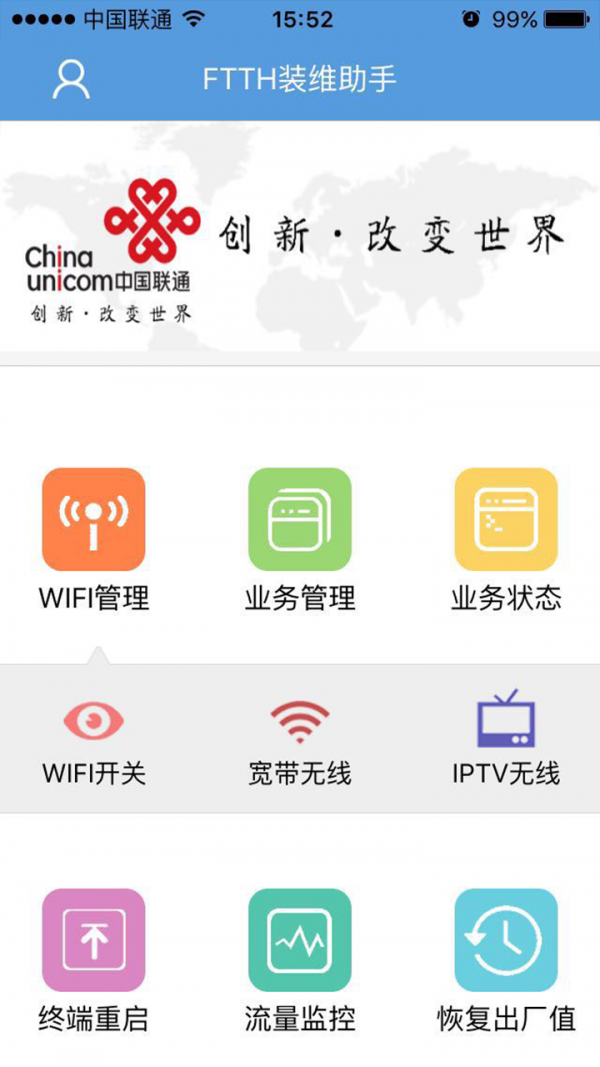This screenshot has width=600, height=1067.
Task: Choose 恢复出厂值 factory reset
Action: point(506,940)
